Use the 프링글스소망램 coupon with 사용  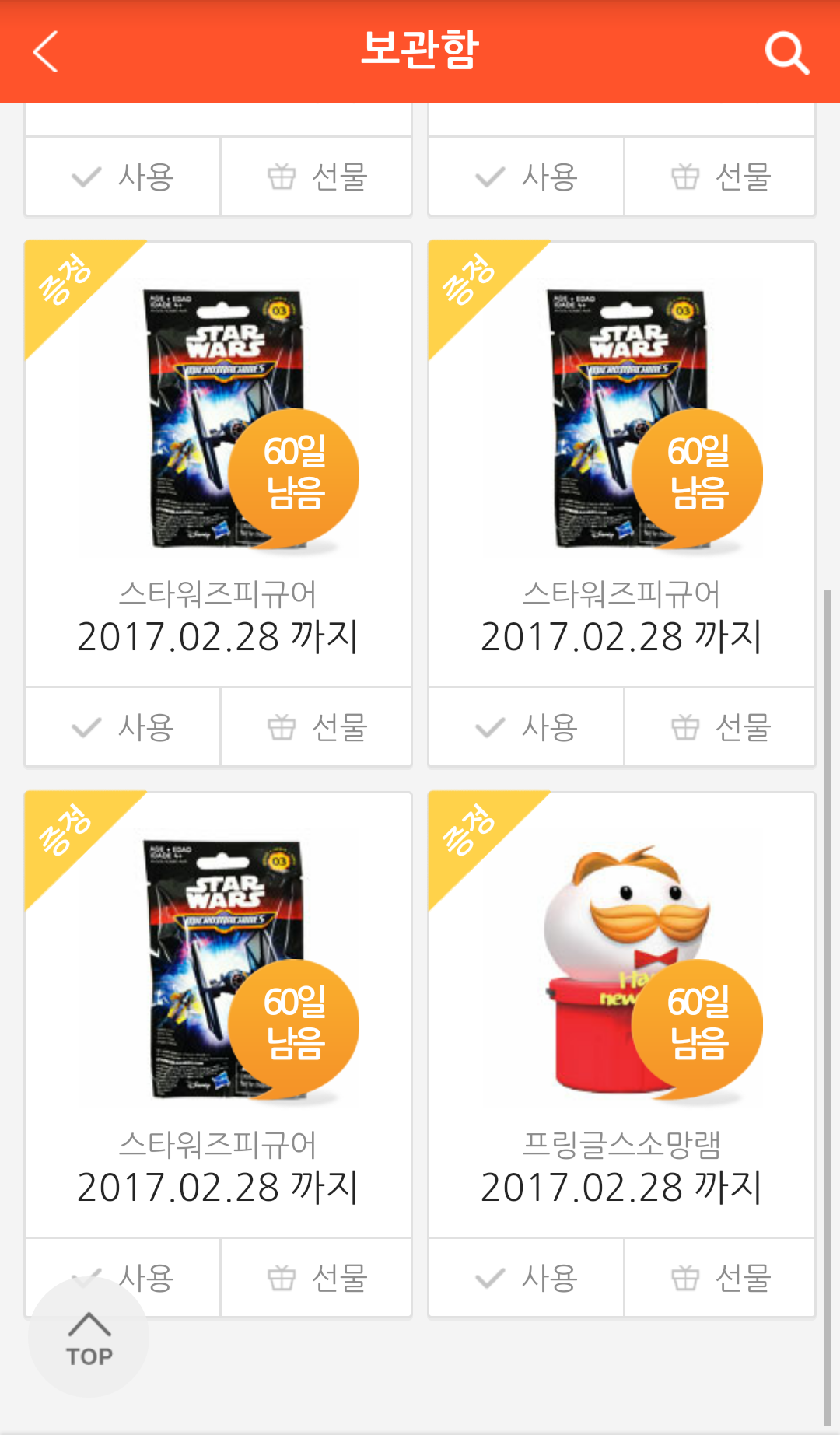click(x=527, y=1278)
